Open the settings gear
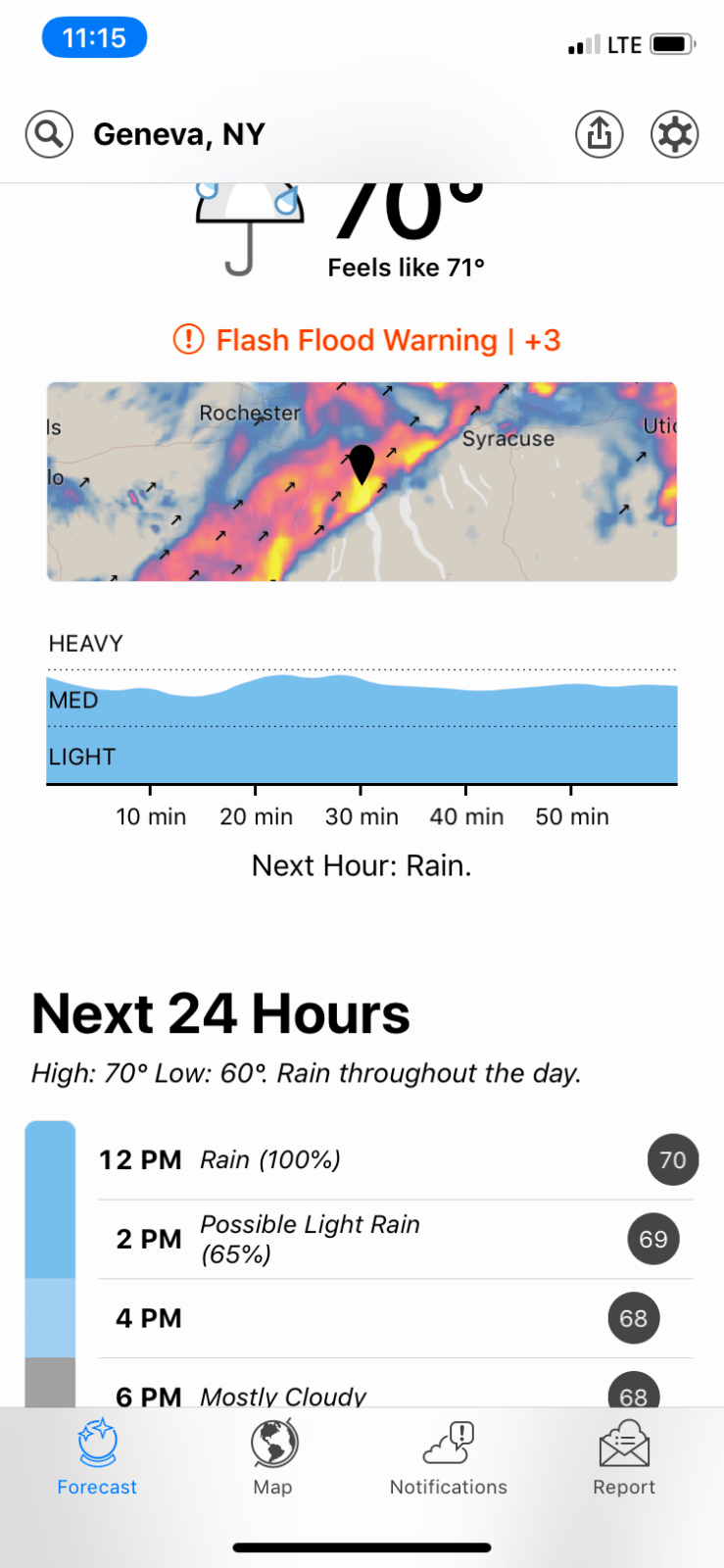 (674, 134)
